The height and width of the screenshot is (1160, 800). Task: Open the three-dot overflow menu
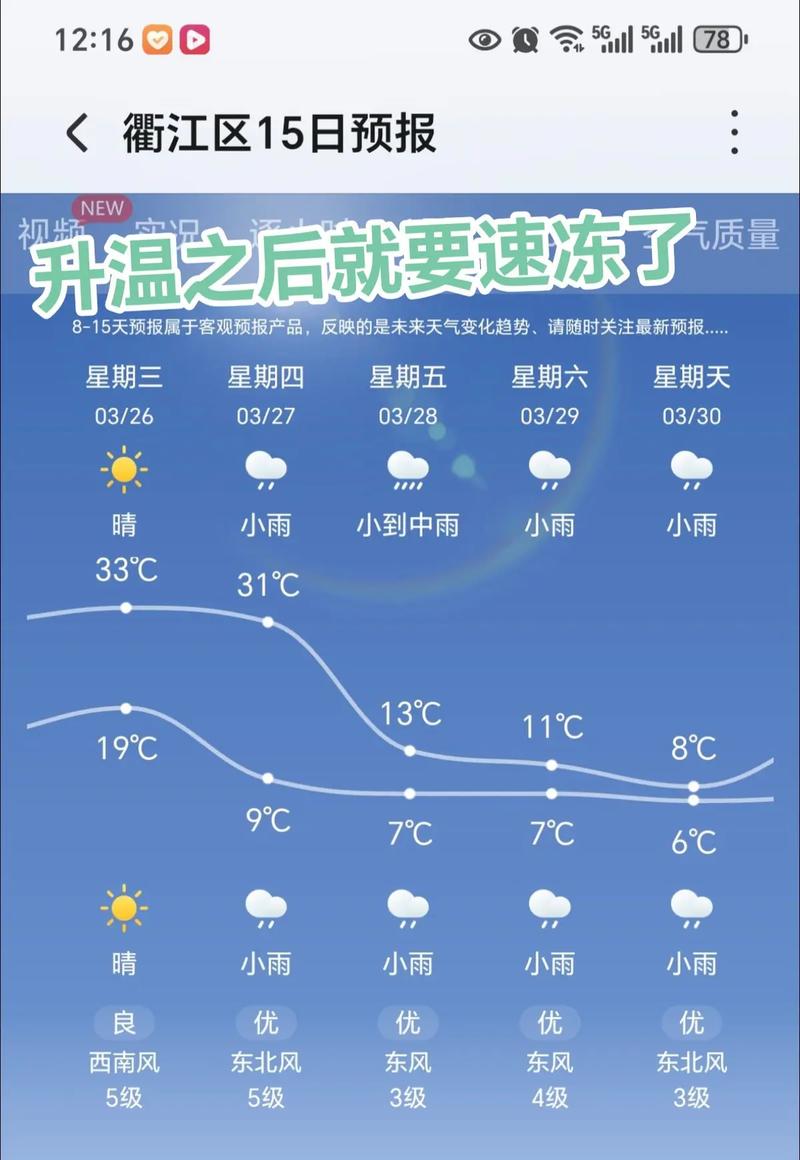point(736,130)
